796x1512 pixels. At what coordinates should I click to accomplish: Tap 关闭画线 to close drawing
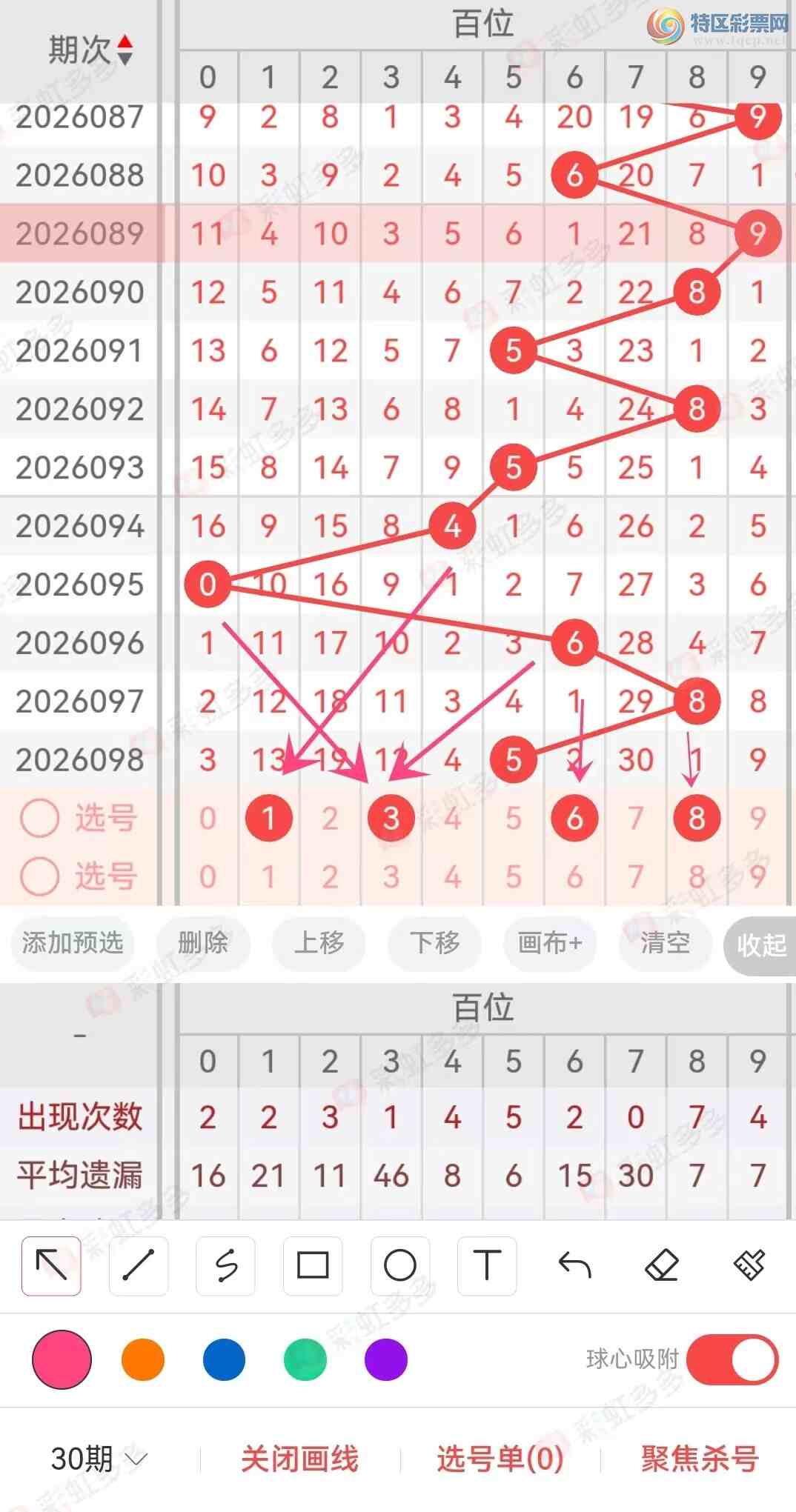coord(299,1459)
